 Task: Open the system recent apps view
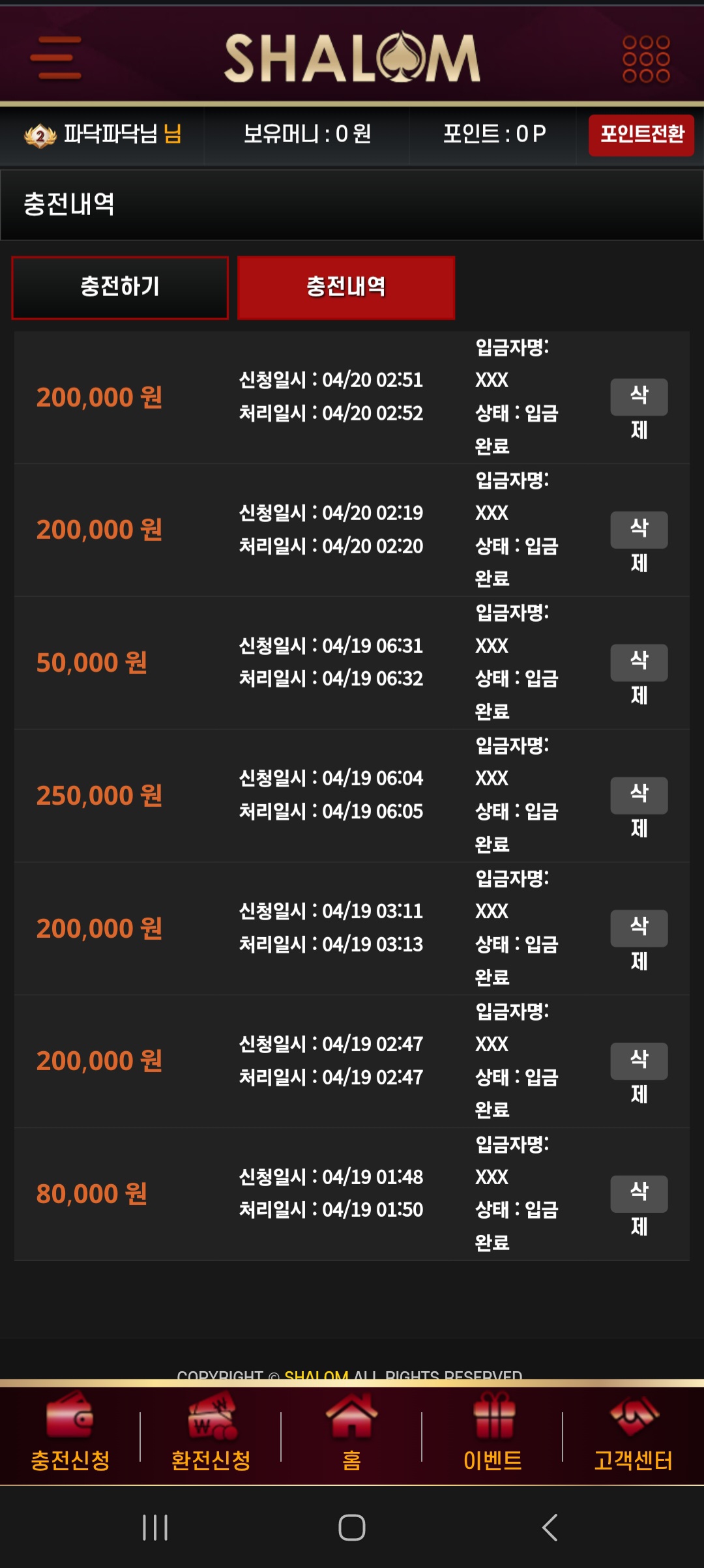155,1528
